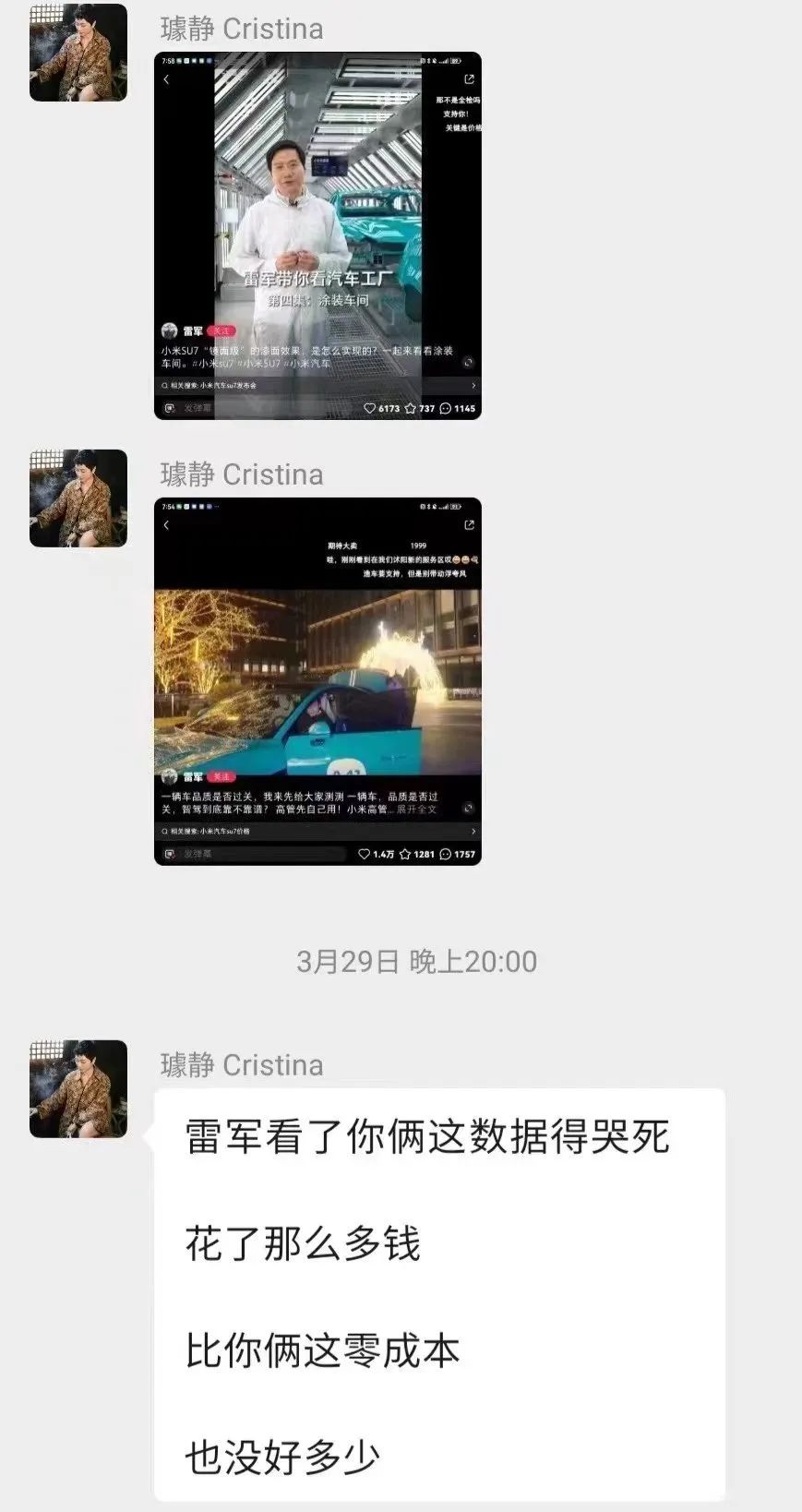Open Cristina's avatar beside the factory image message

(x=78, y=53)
